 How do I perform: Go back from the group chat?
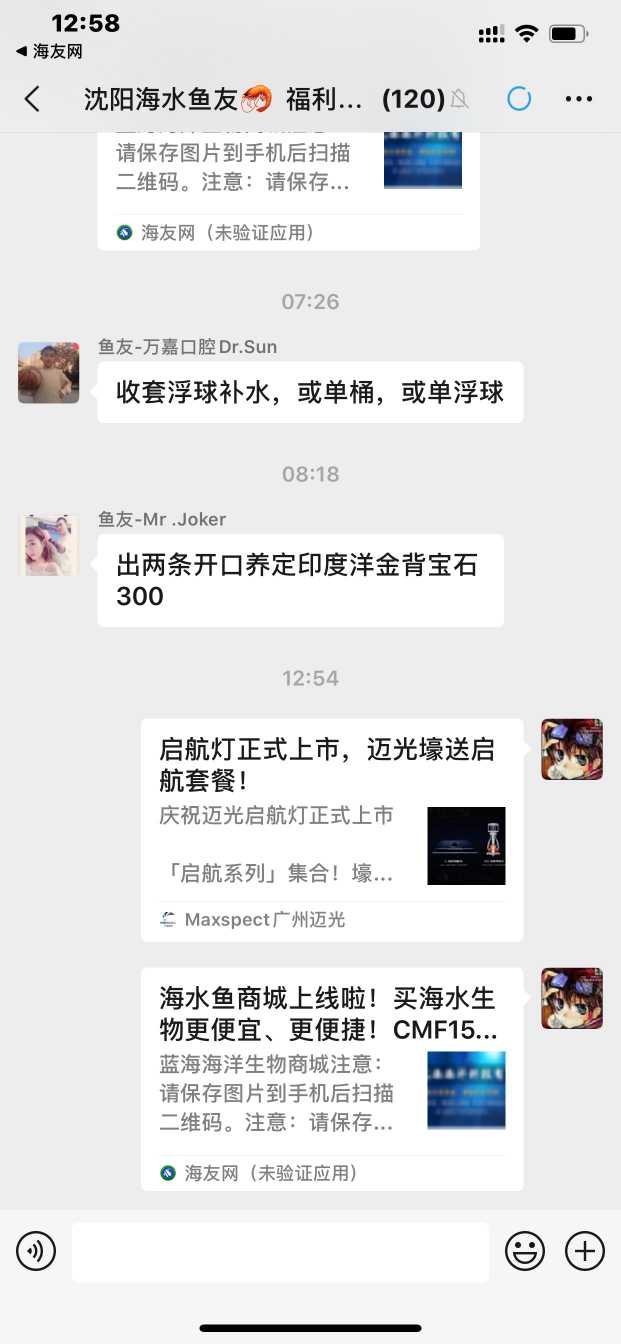[32, 98]
